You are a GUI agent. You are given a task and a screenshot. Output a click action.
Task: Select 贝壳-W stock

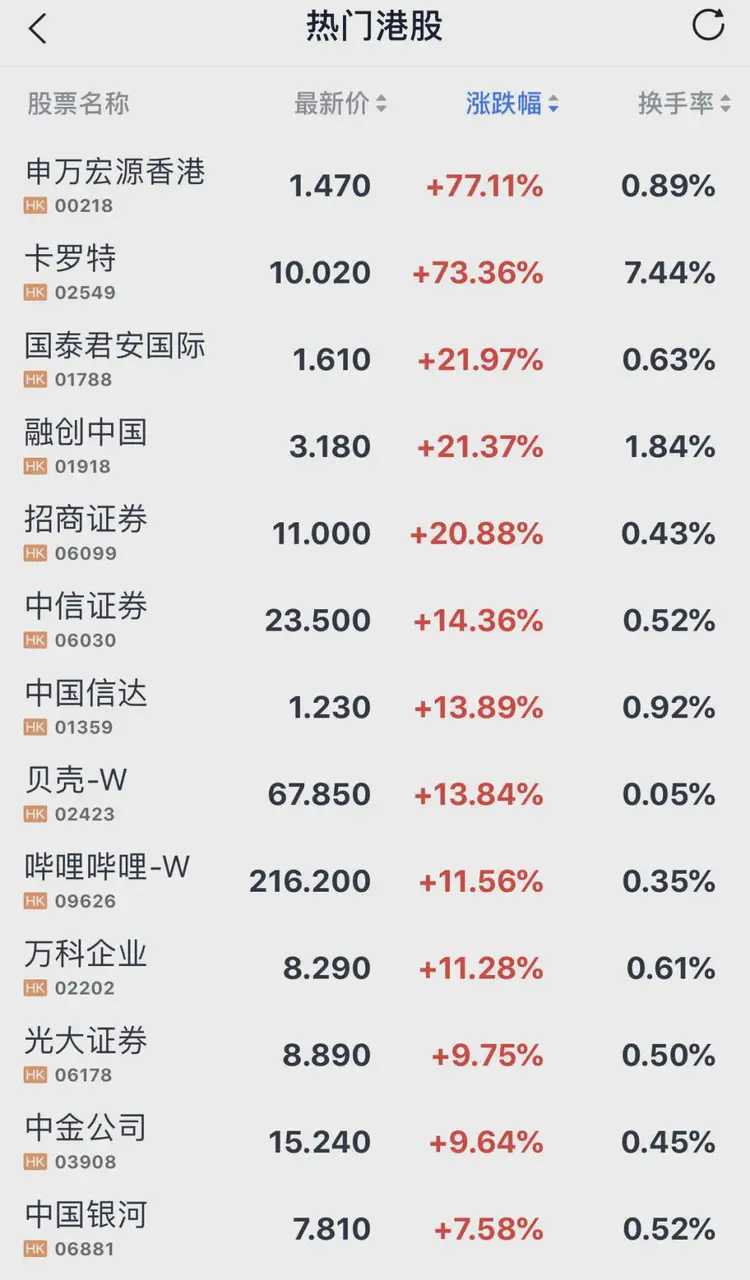click(77, 794)
